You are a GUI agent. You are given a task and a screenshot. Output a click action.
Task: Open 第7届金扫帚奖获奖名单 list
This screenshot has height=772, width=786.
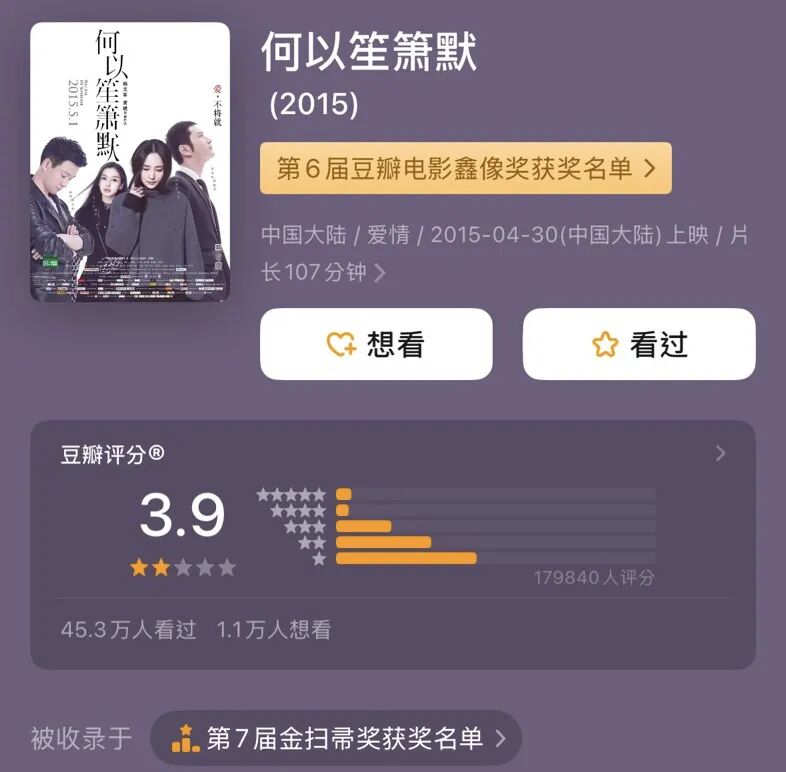(x=336, y=739)
